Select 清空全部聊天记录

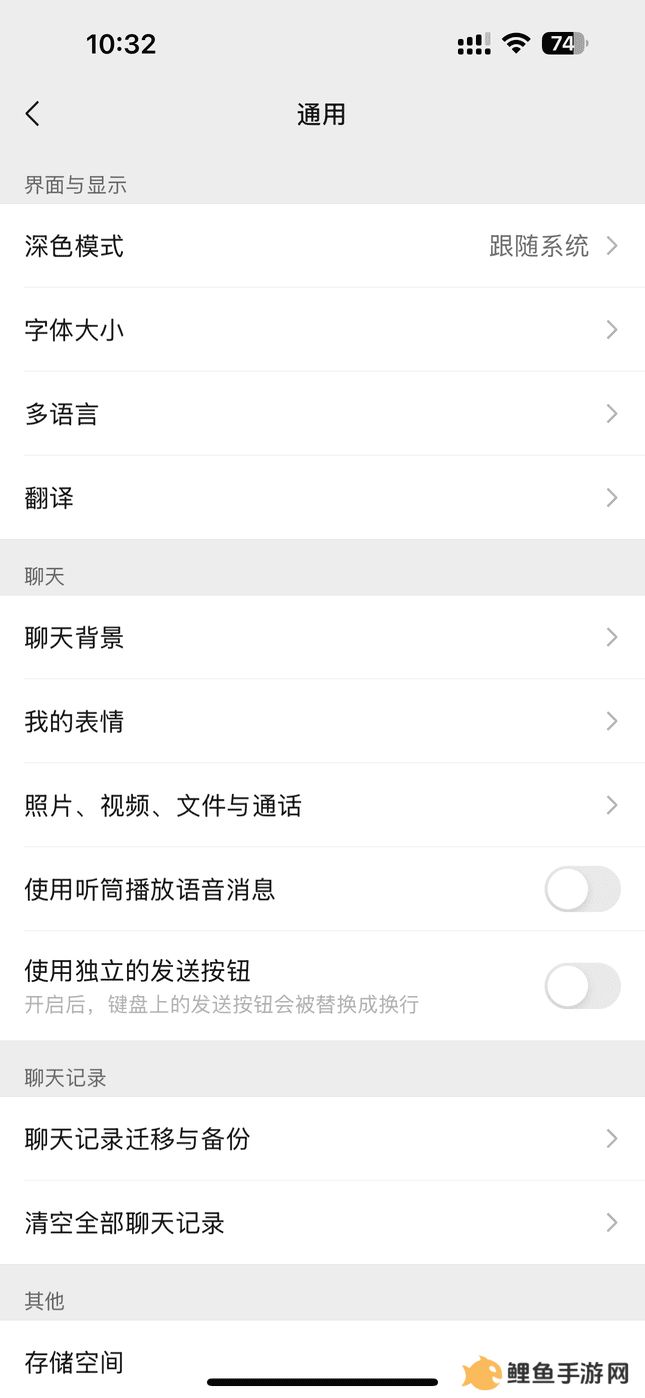(x=322, y=1222)
